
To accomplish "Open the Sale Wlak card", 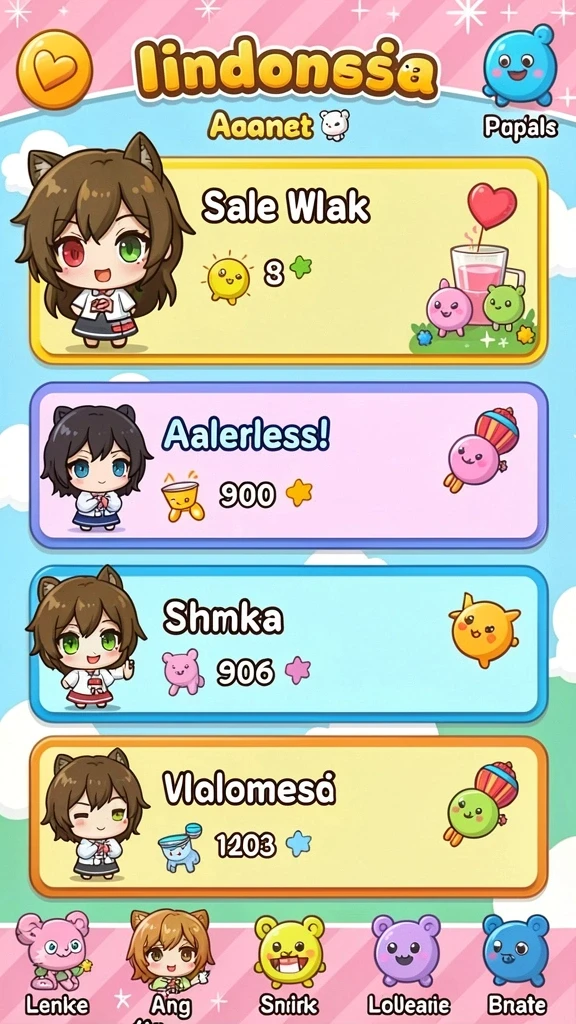I will (289, 260).
